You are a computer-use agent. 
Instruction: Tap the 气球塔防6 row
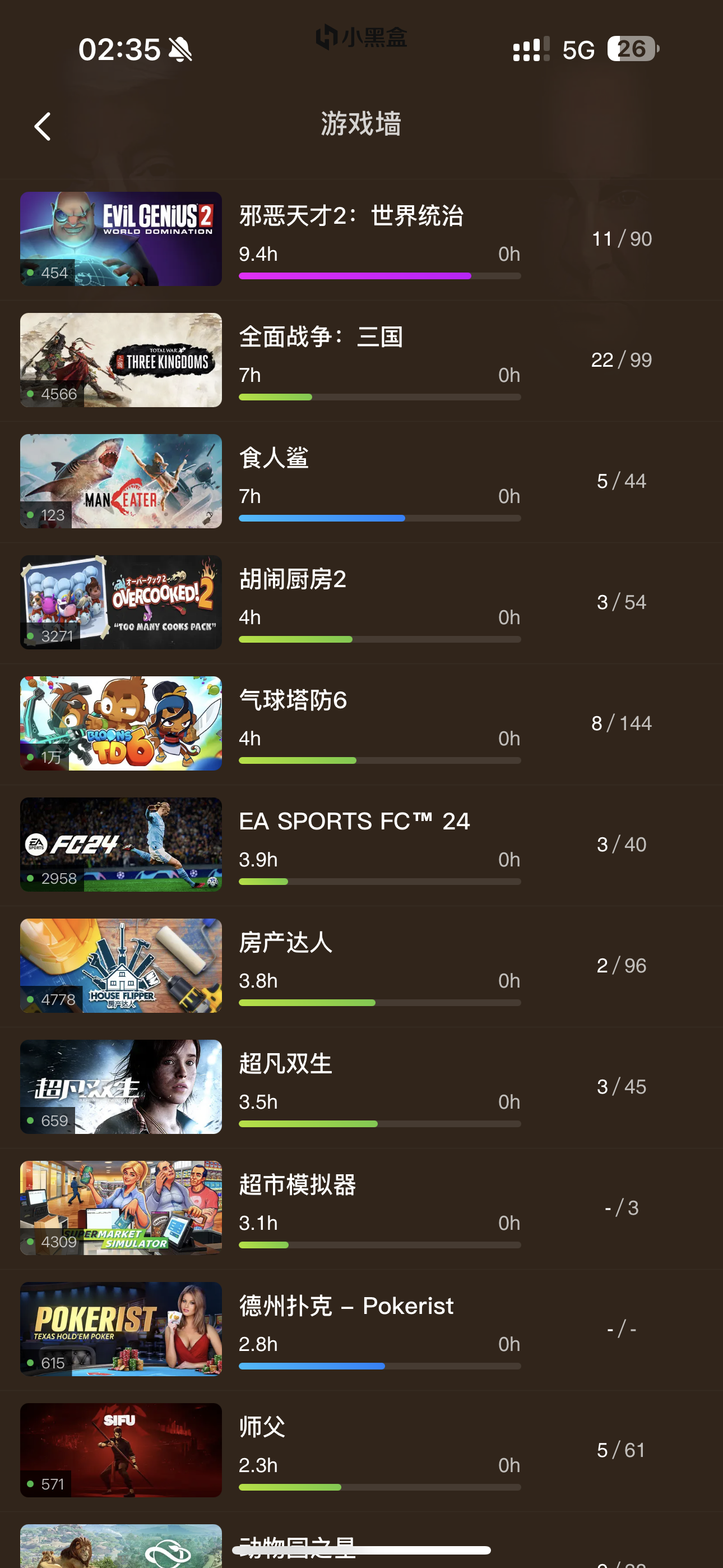tap(361, 724)
